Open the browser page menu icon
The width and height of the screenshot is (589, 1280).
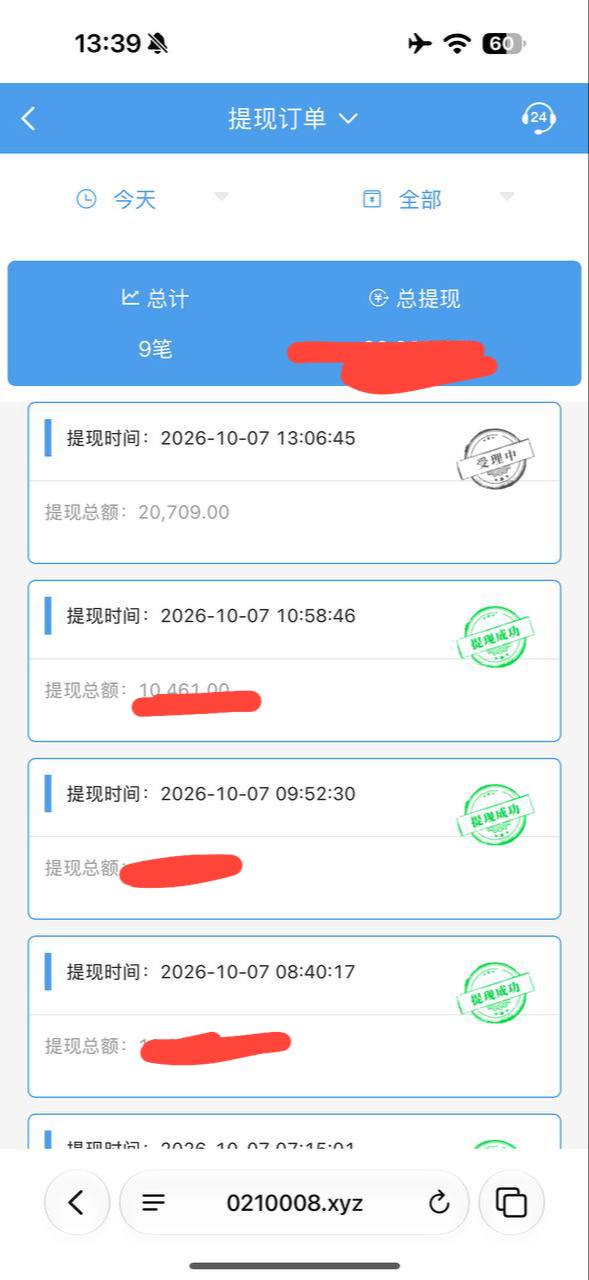click(154, 1202)
